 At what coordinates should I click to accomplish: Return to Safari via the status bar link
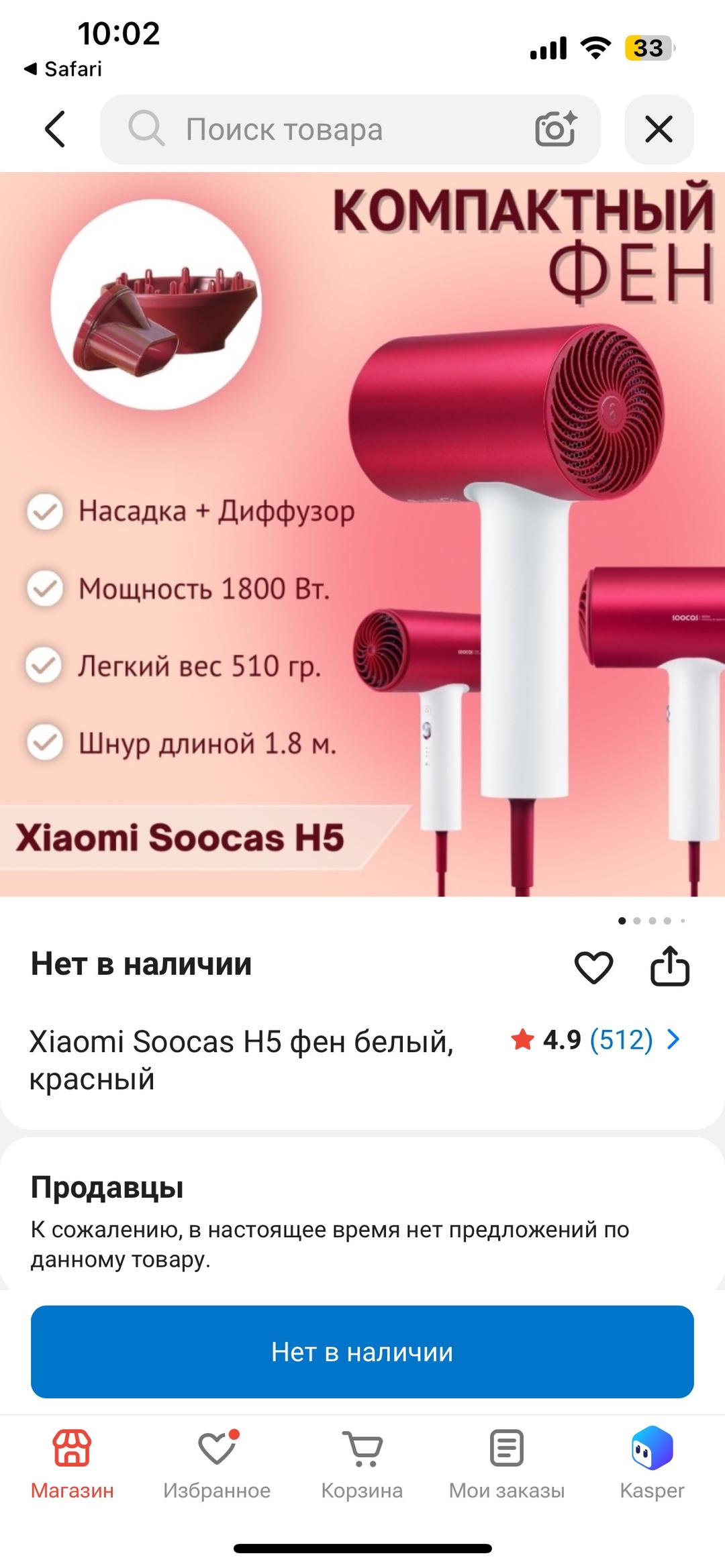[x=63, y=69]
